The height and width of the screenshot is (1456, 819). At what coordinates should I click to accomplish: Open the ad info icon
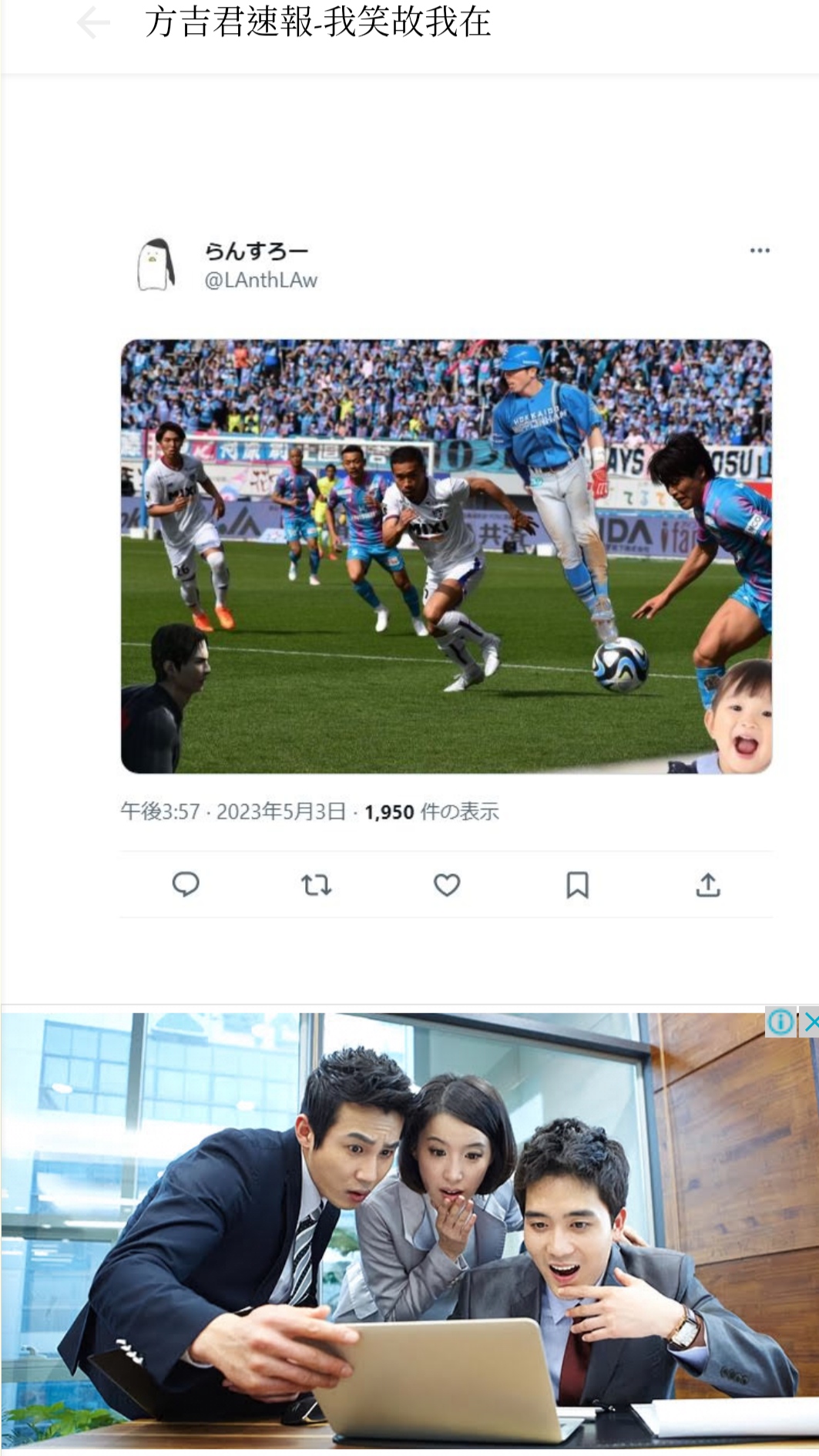pyautogui.click(x=780, y=1022)
